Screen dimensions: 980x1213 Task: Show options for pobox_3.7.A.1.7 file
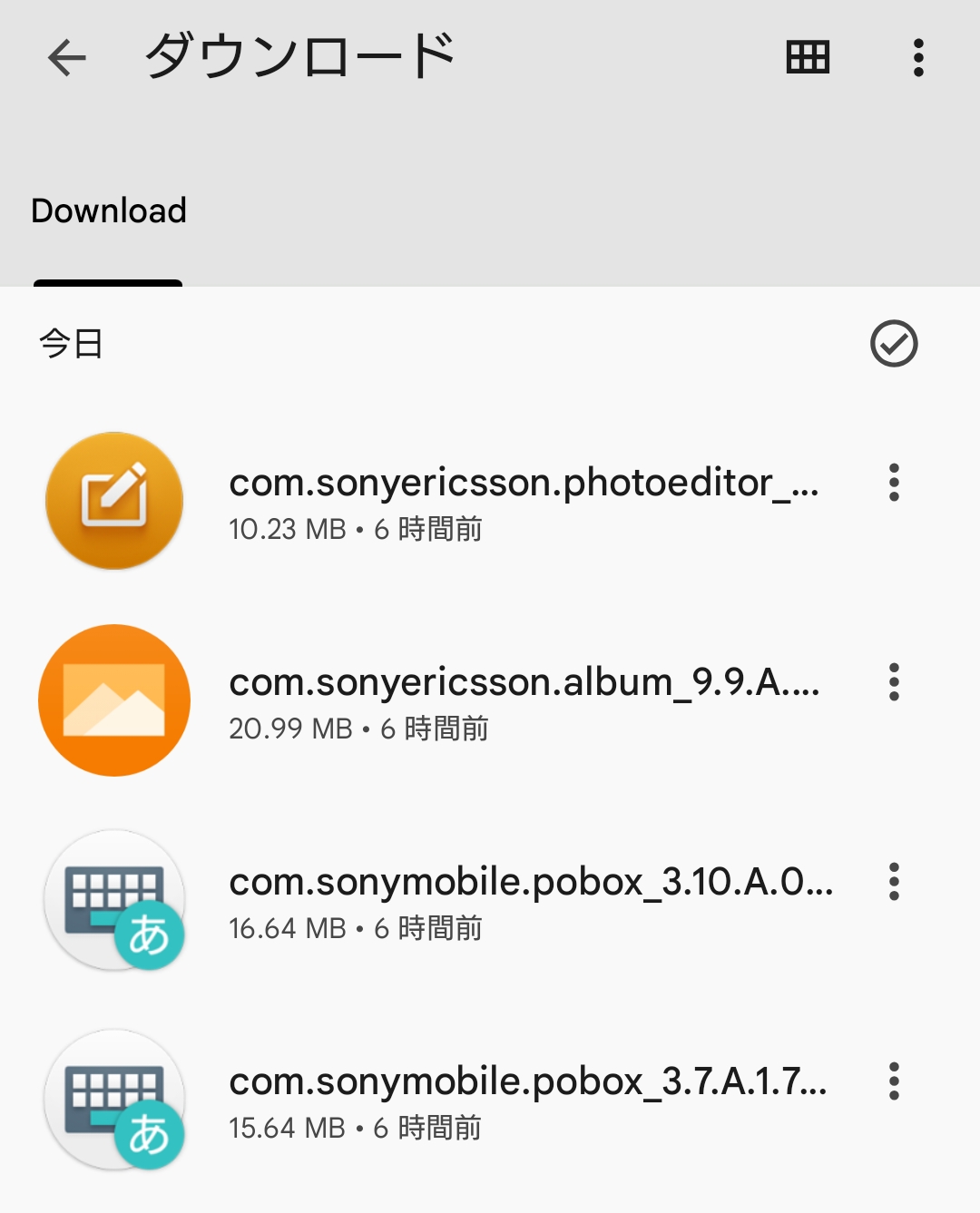click(894, 1081)
